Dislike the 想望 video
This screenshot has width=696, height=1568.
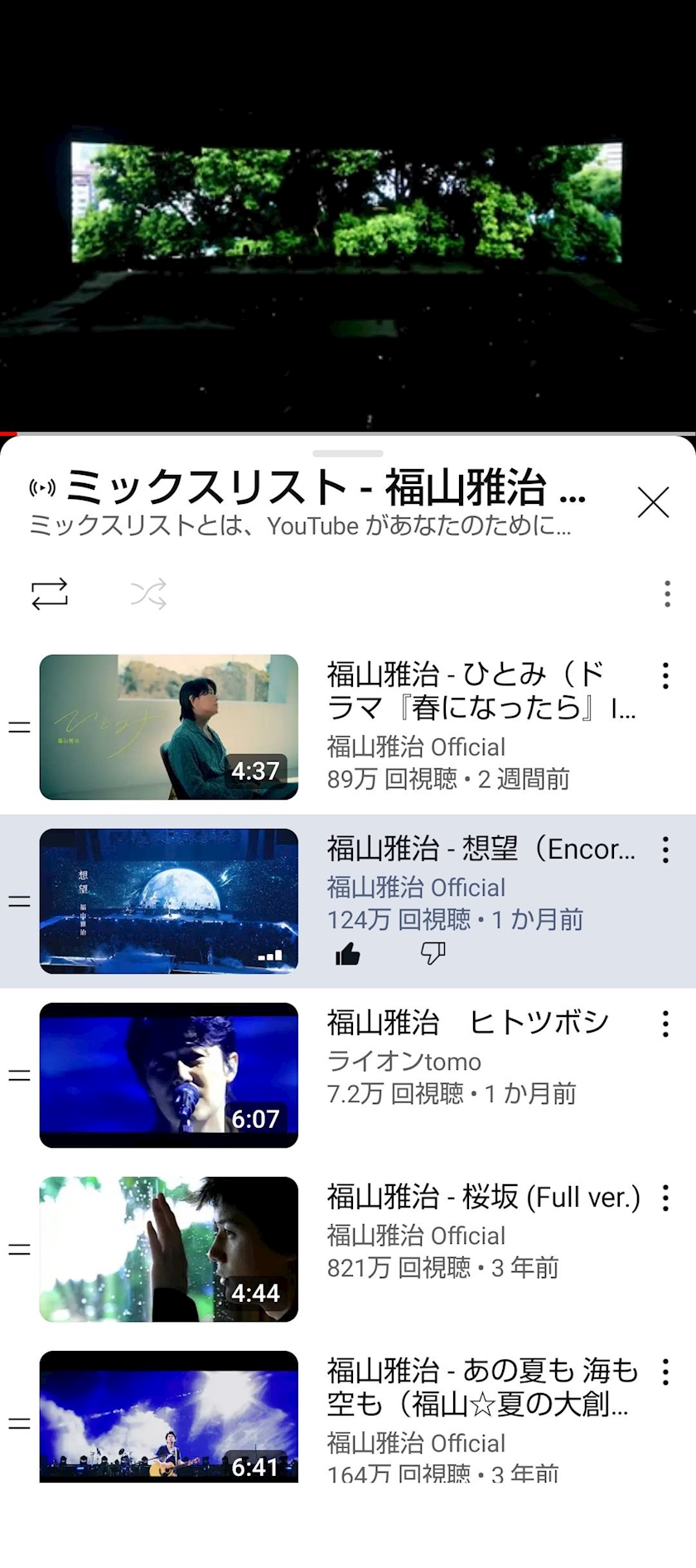(x=433, y=954)
